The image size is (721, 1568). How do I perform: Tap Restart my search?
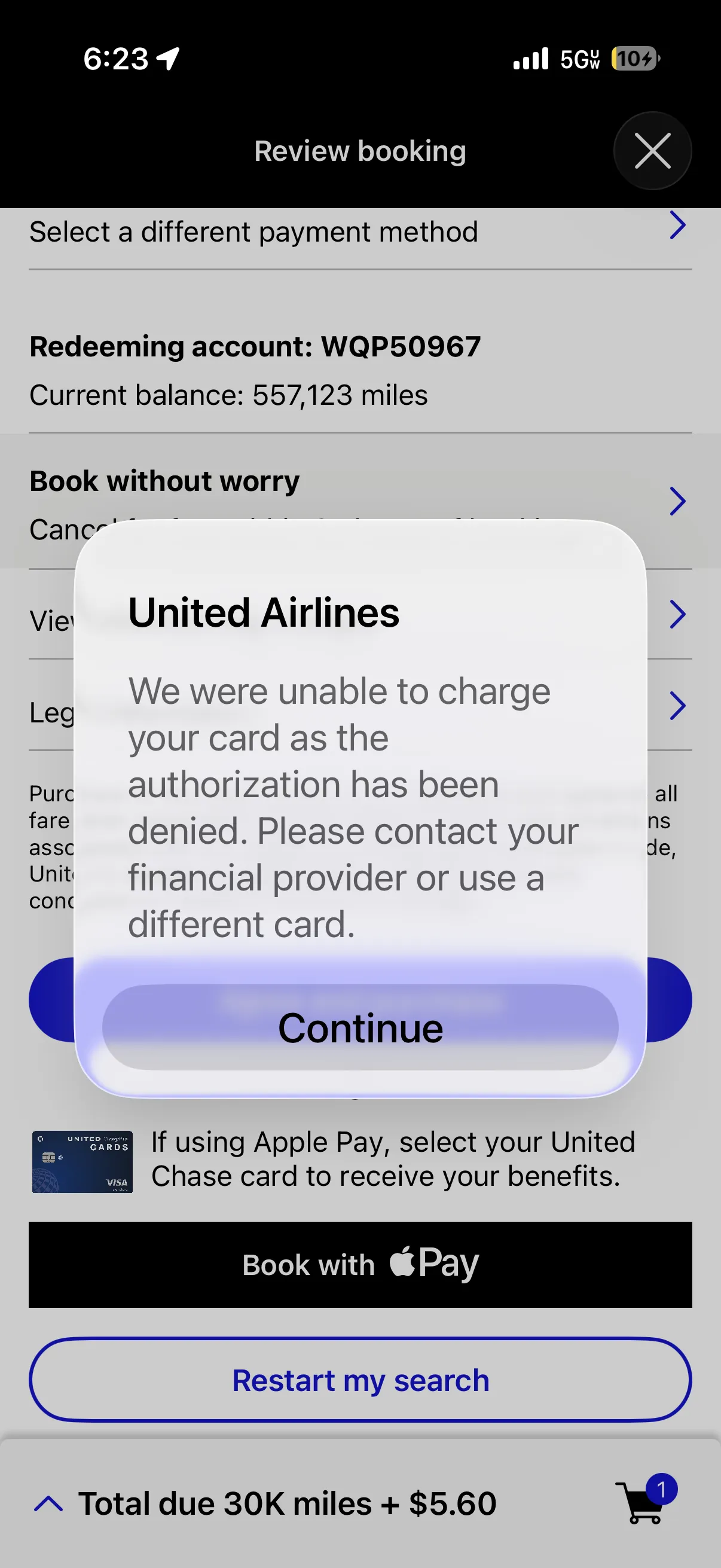(360, 1380)
